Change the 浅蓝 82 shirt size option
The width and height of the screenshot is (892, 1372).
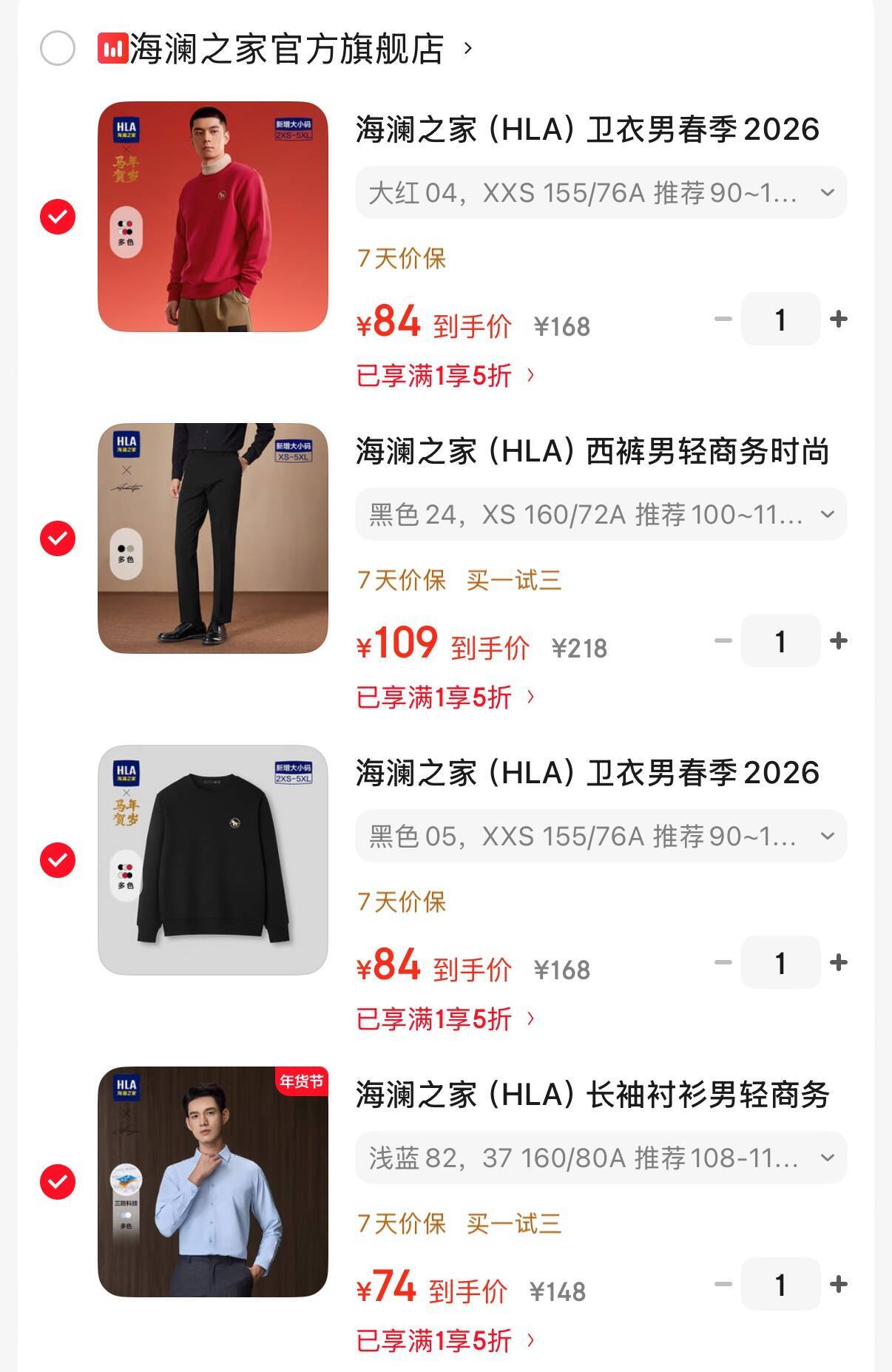point(601,1158)
